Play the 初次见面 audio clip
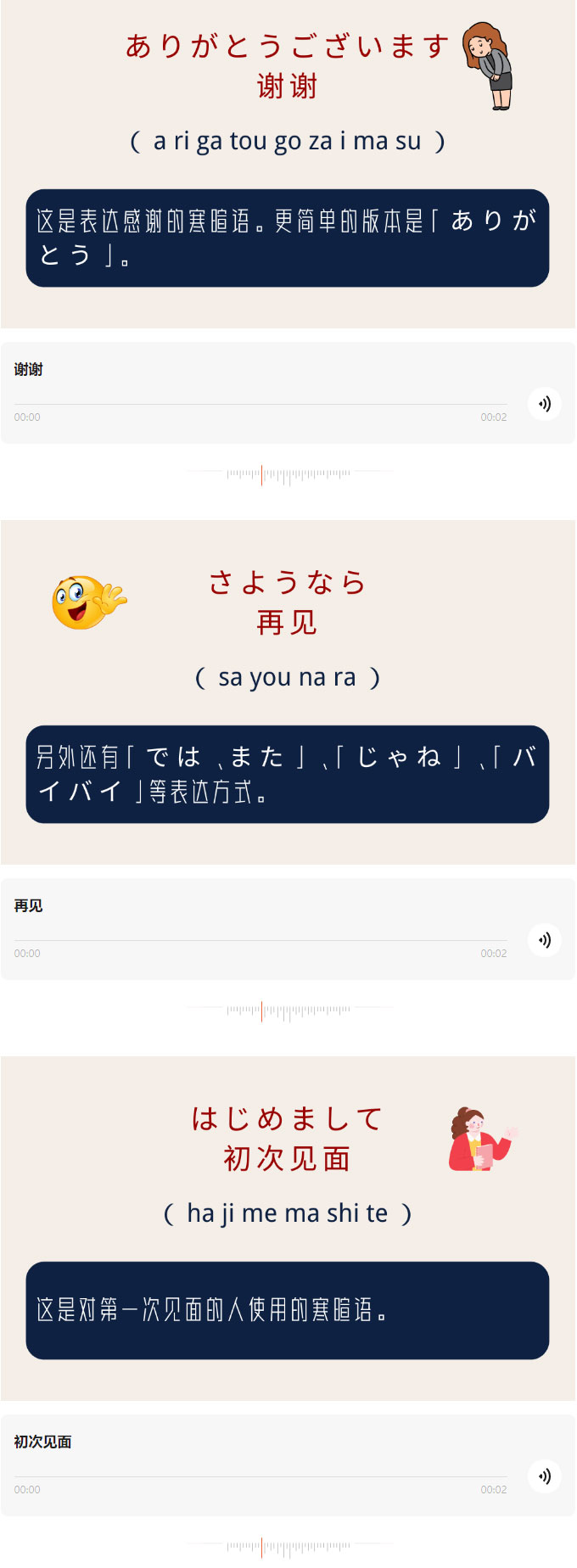 [544, 1476]
